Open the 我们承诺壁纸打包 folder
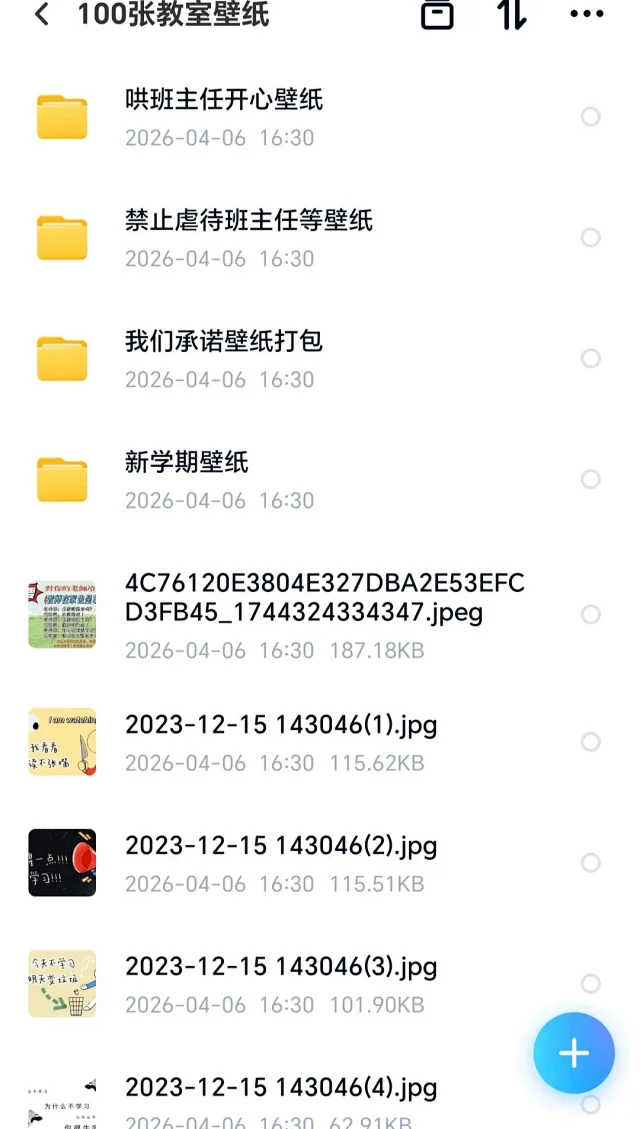This screenshot has height=1129, width=640. point(224,358)
